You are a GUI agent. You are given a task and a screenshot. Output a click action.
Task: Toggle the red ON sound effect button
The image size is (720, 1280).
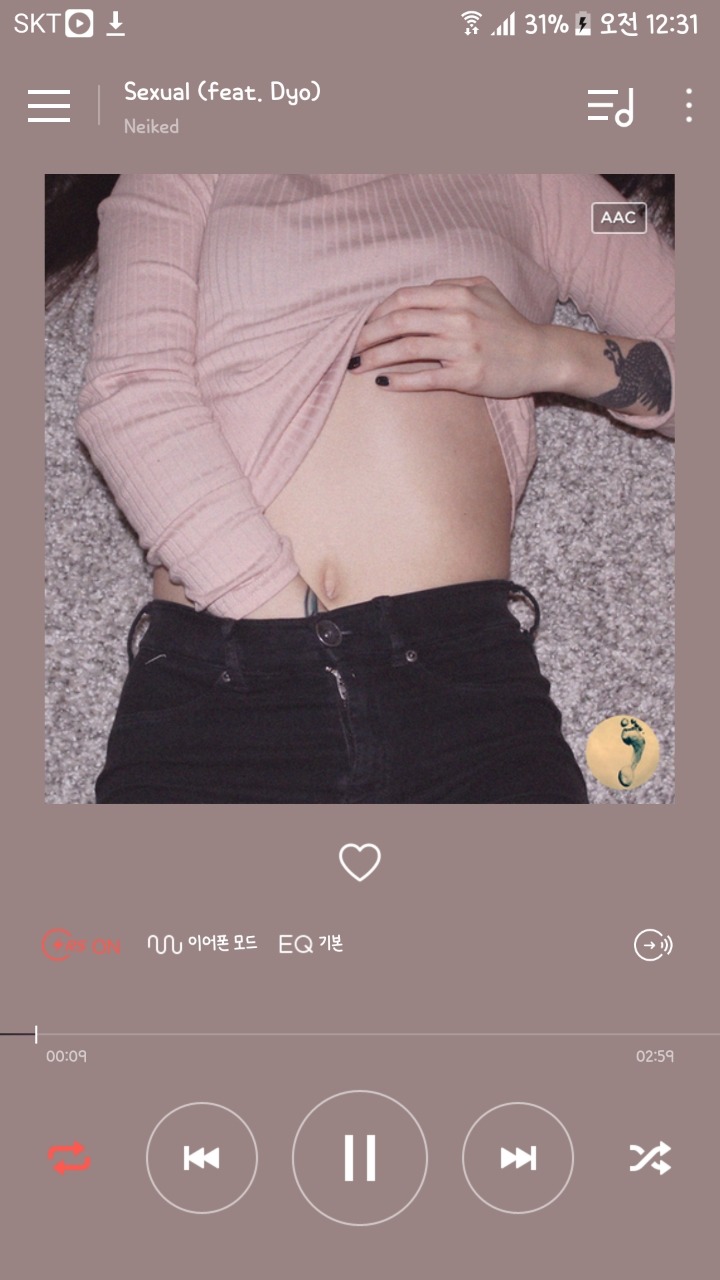pyautogui.click(x=81, y=945)
